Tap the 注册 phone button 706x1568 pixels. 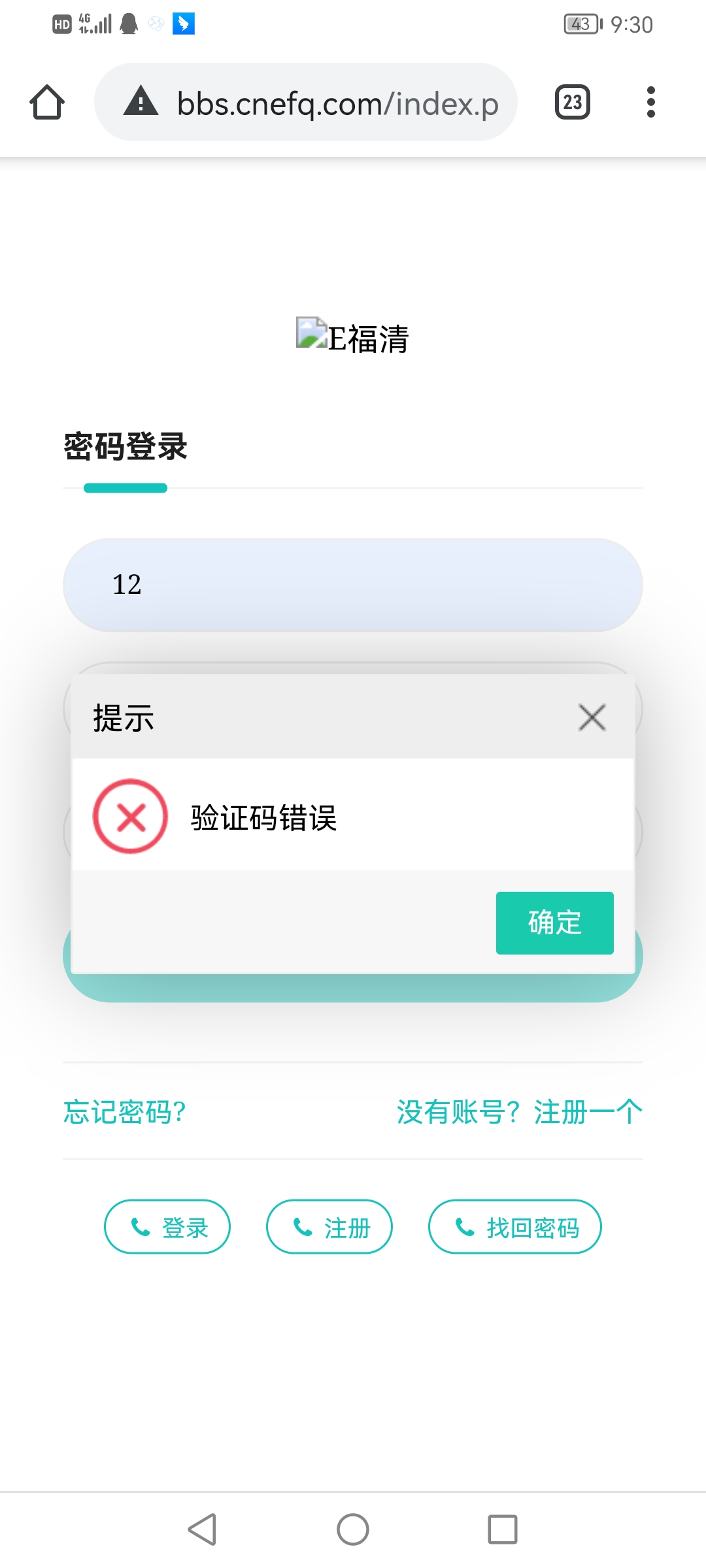[329, 1227]
